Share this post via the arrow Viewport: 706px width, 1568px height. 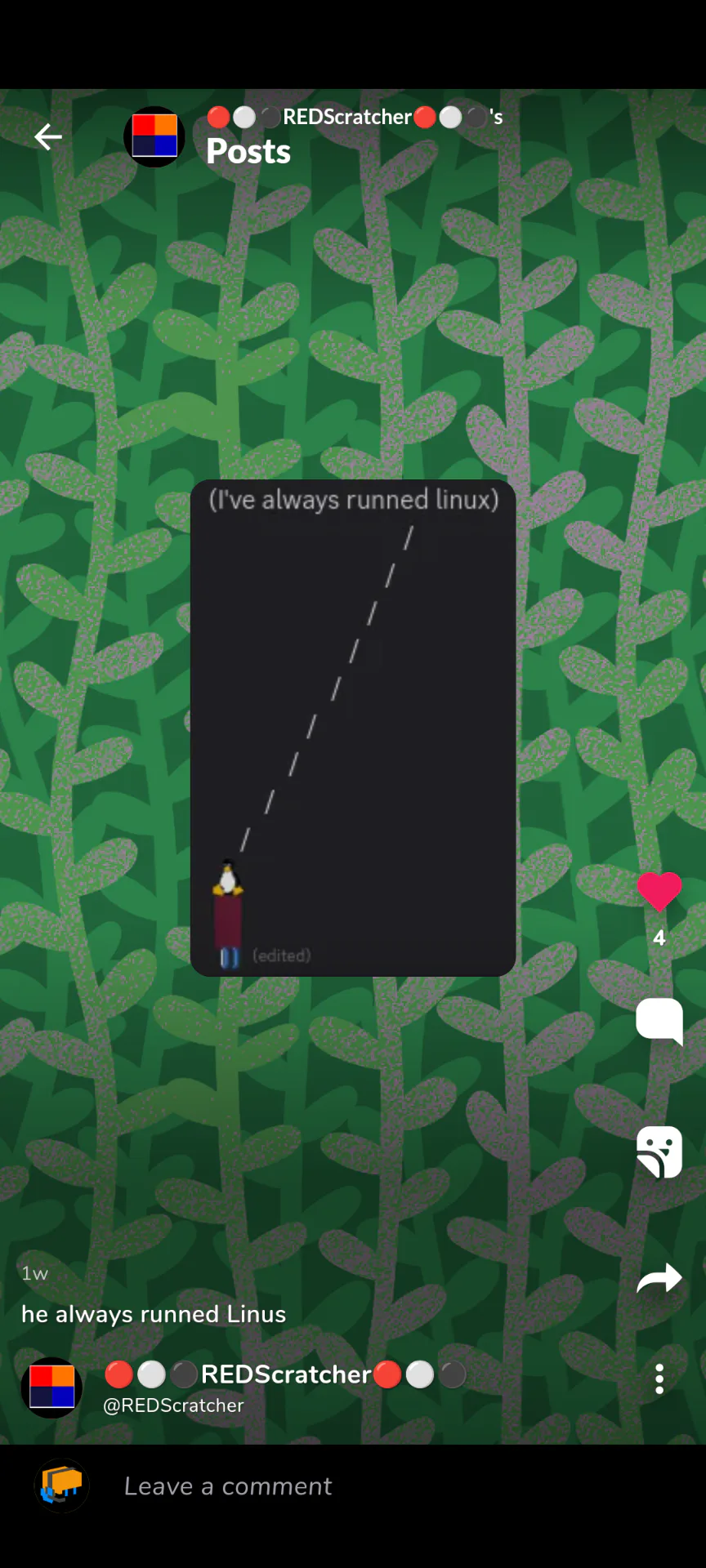point(659,1278)
